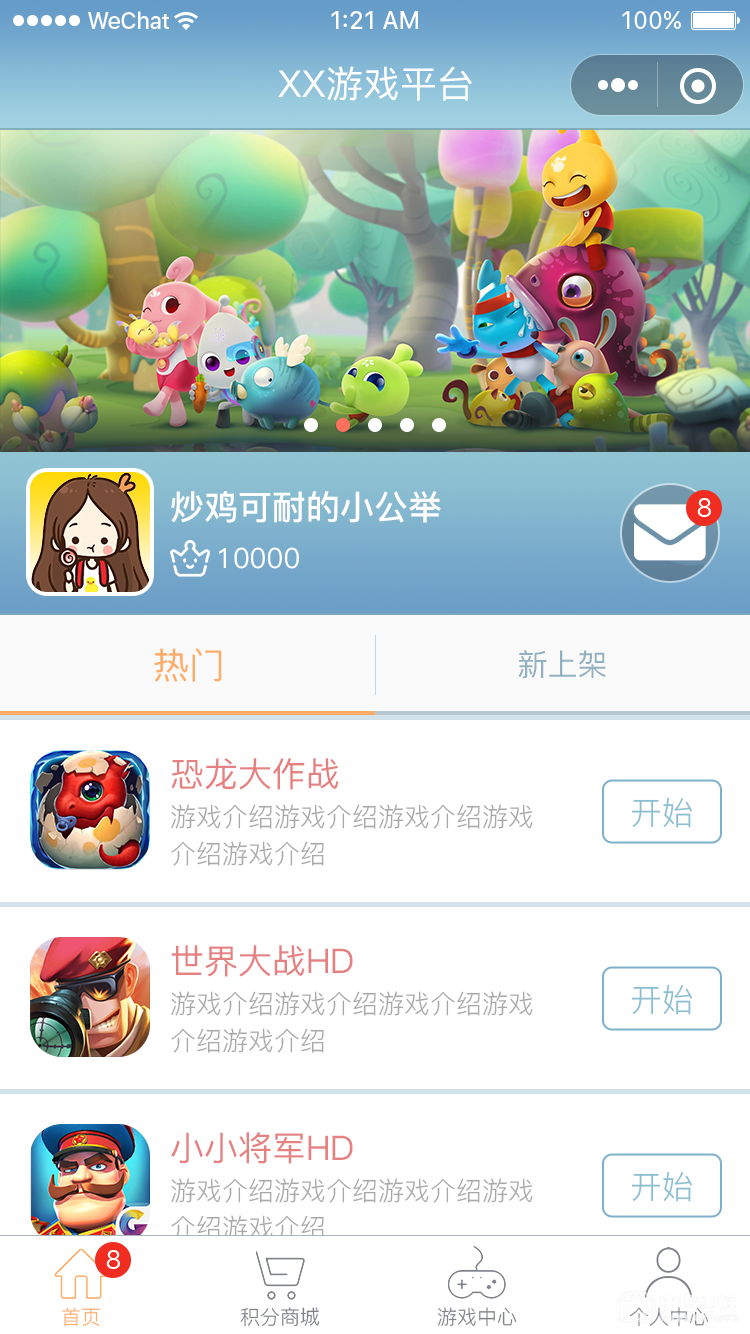Start the game 小小将军HD

[x=662, y=1186]
